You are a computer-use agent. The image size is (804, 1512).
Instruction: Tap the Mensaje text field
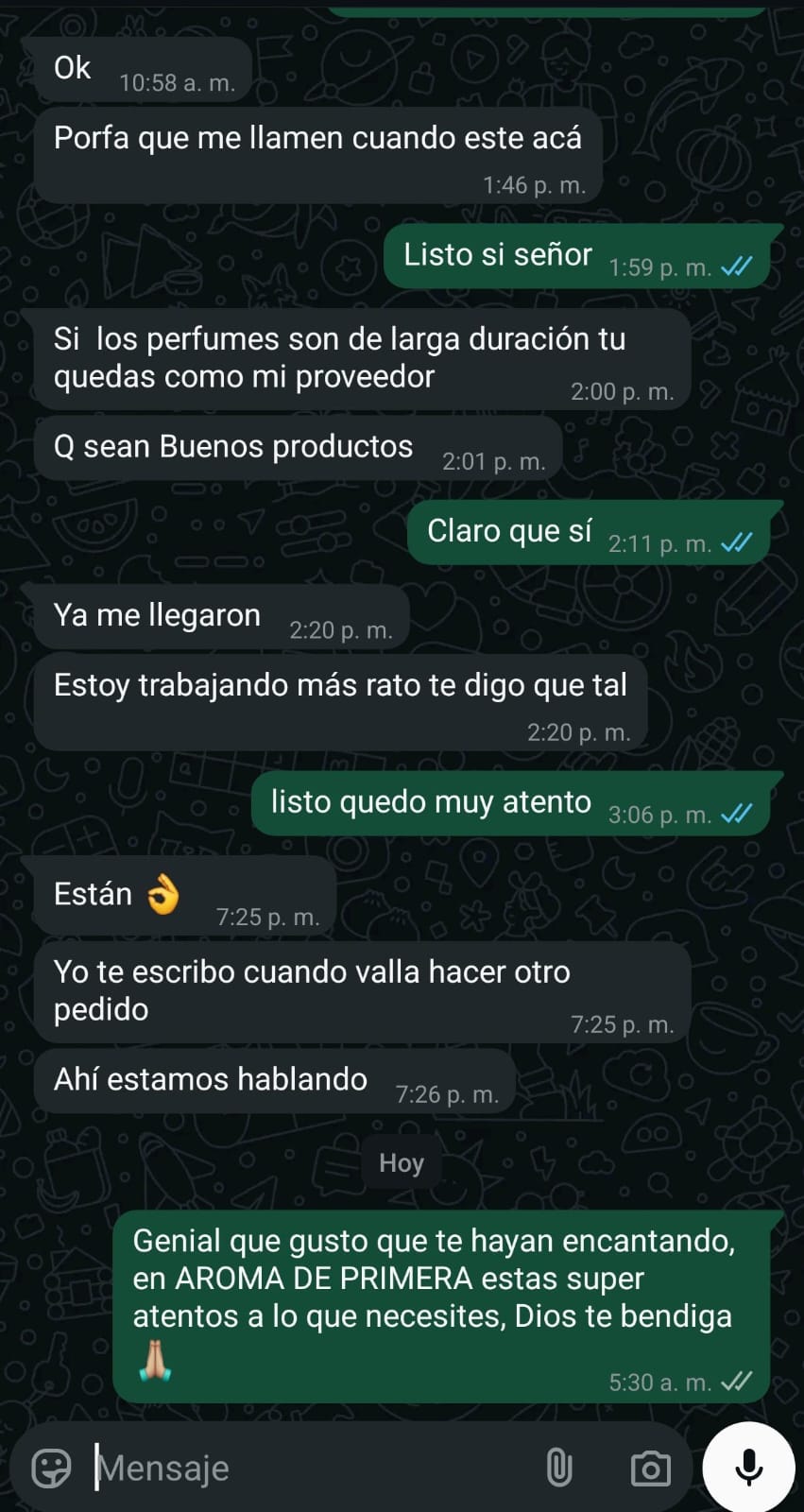pos(312,1468)
